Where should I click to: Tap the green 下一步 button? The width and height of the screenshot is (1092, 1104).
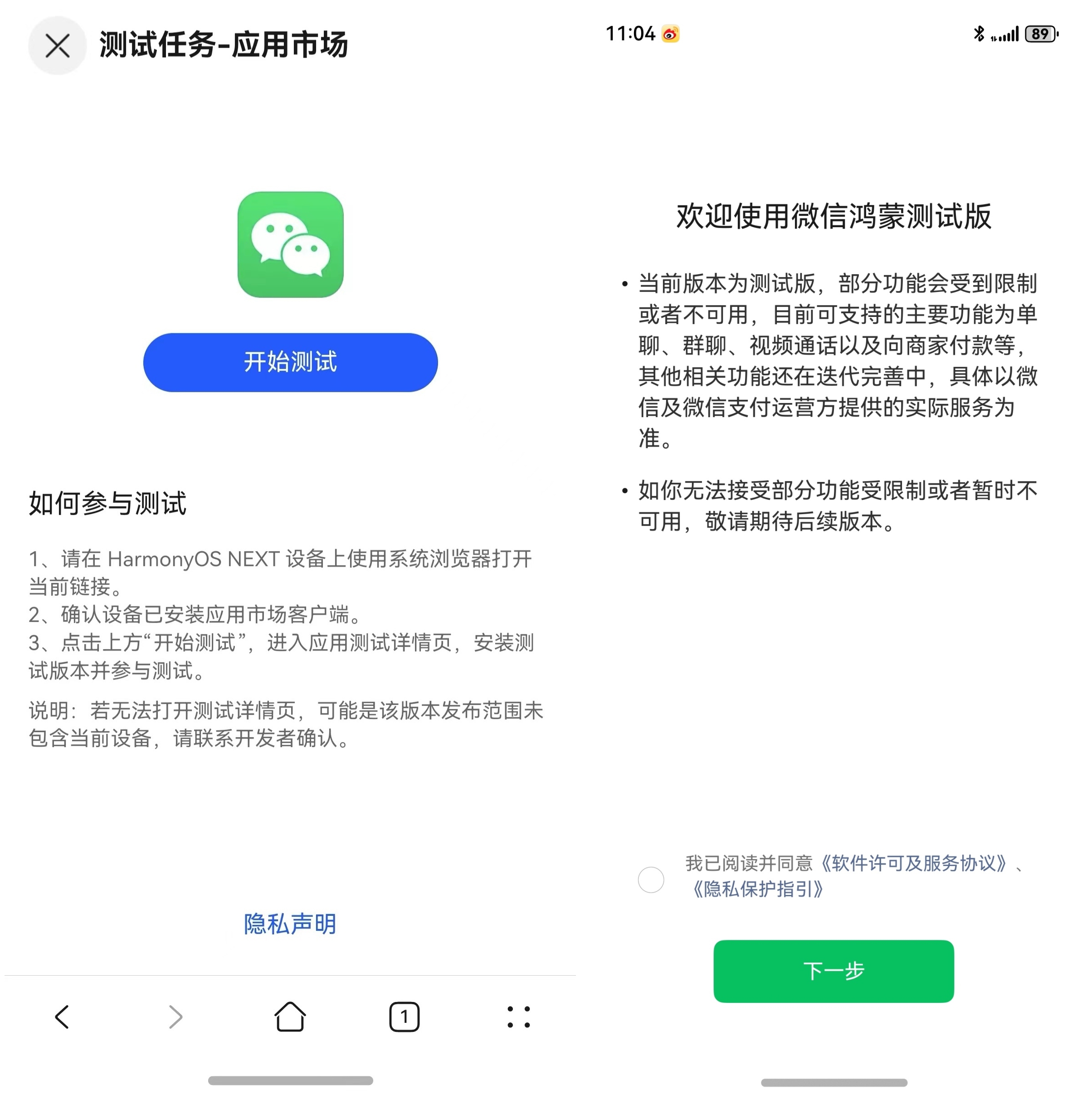(833, 971)
